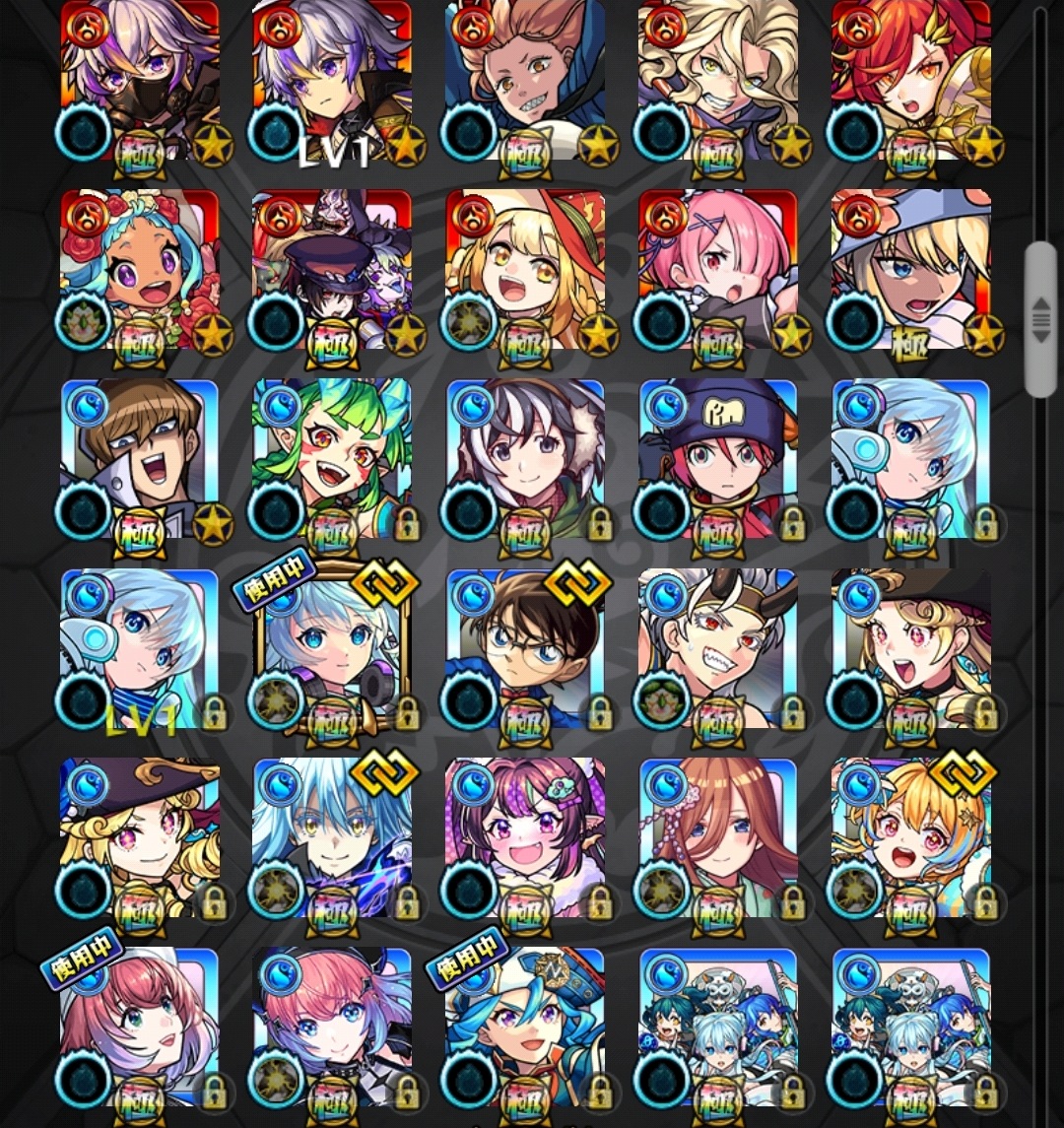Choose the blue slime-haired sword character
Image resolution: width=1064 pixels, height=1128 pixels.
(x=332, y=837)
